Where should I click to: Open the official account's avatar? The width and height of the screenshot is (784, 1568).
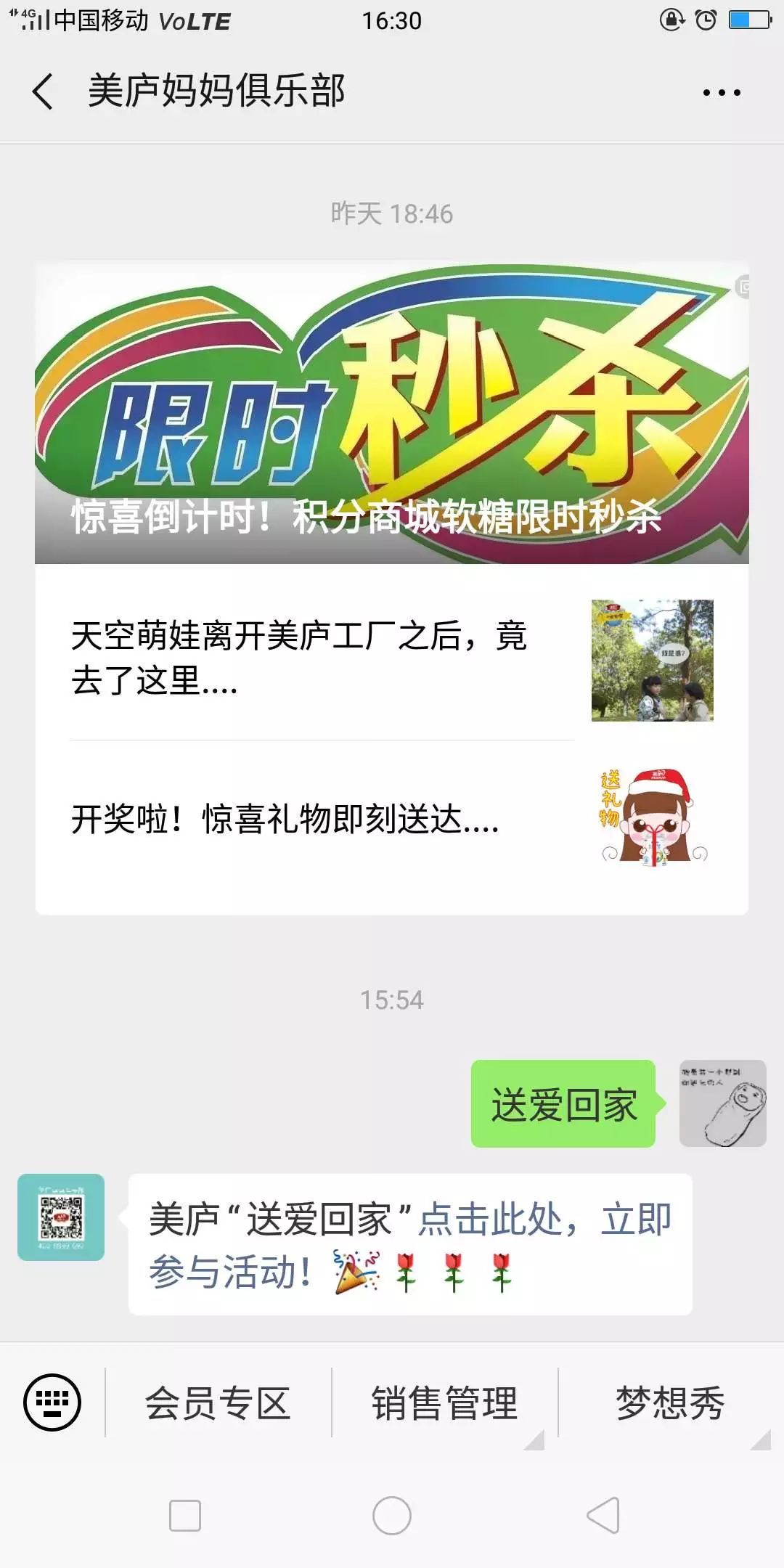[61, 1217]
